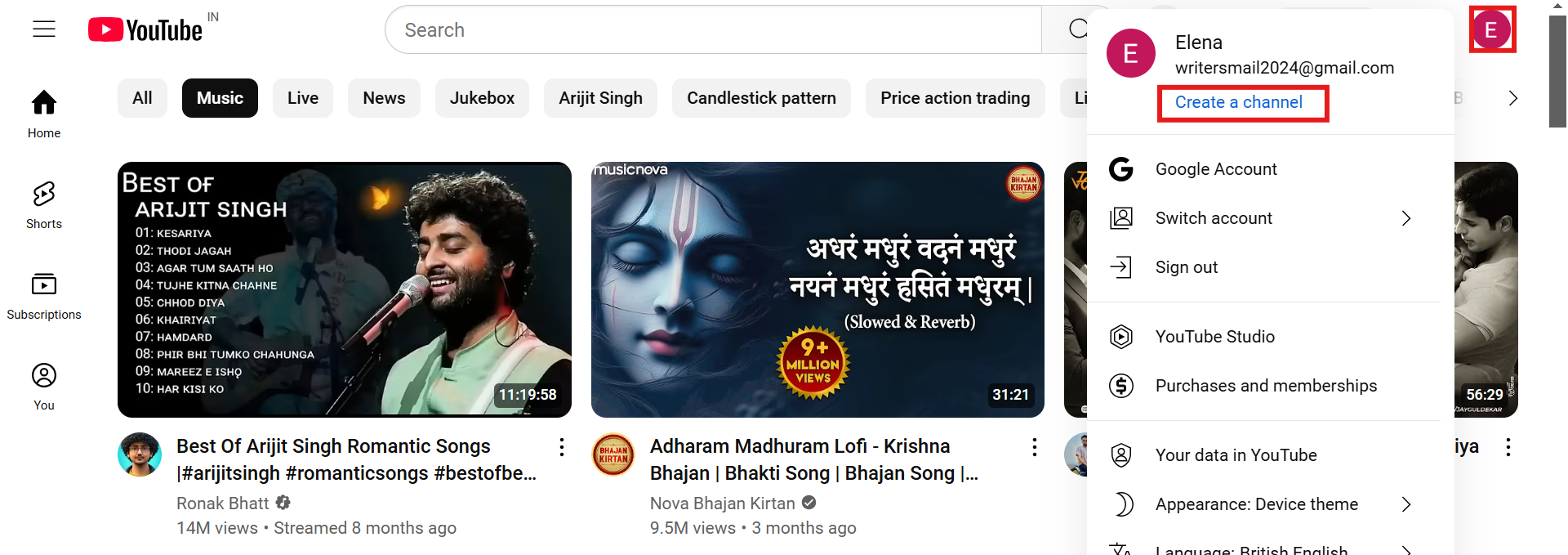Show more filter chips with the arrow
Image resolution: width=1568 pixels, height=555 pixels.
1512,98
